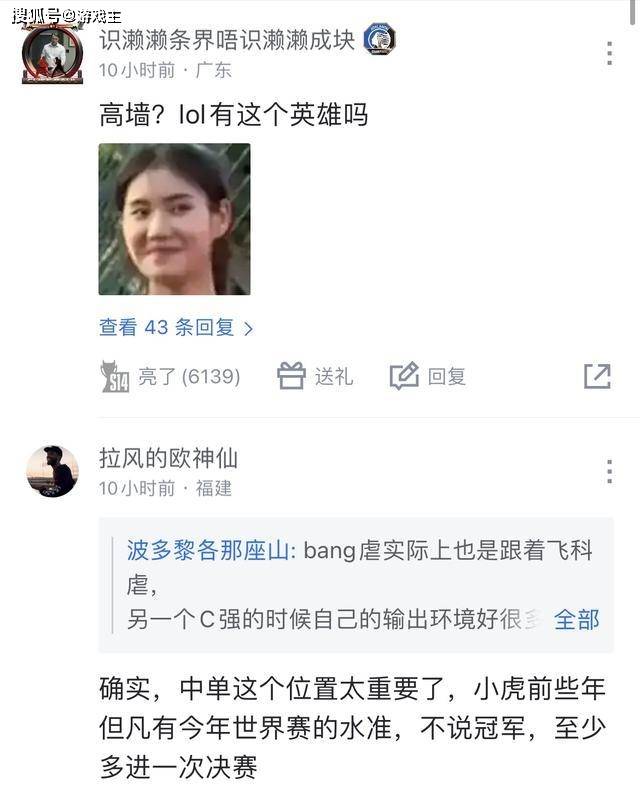Viewport: 640px width, 796px height.
Task: Share the first comment
Action: (597, 377)
